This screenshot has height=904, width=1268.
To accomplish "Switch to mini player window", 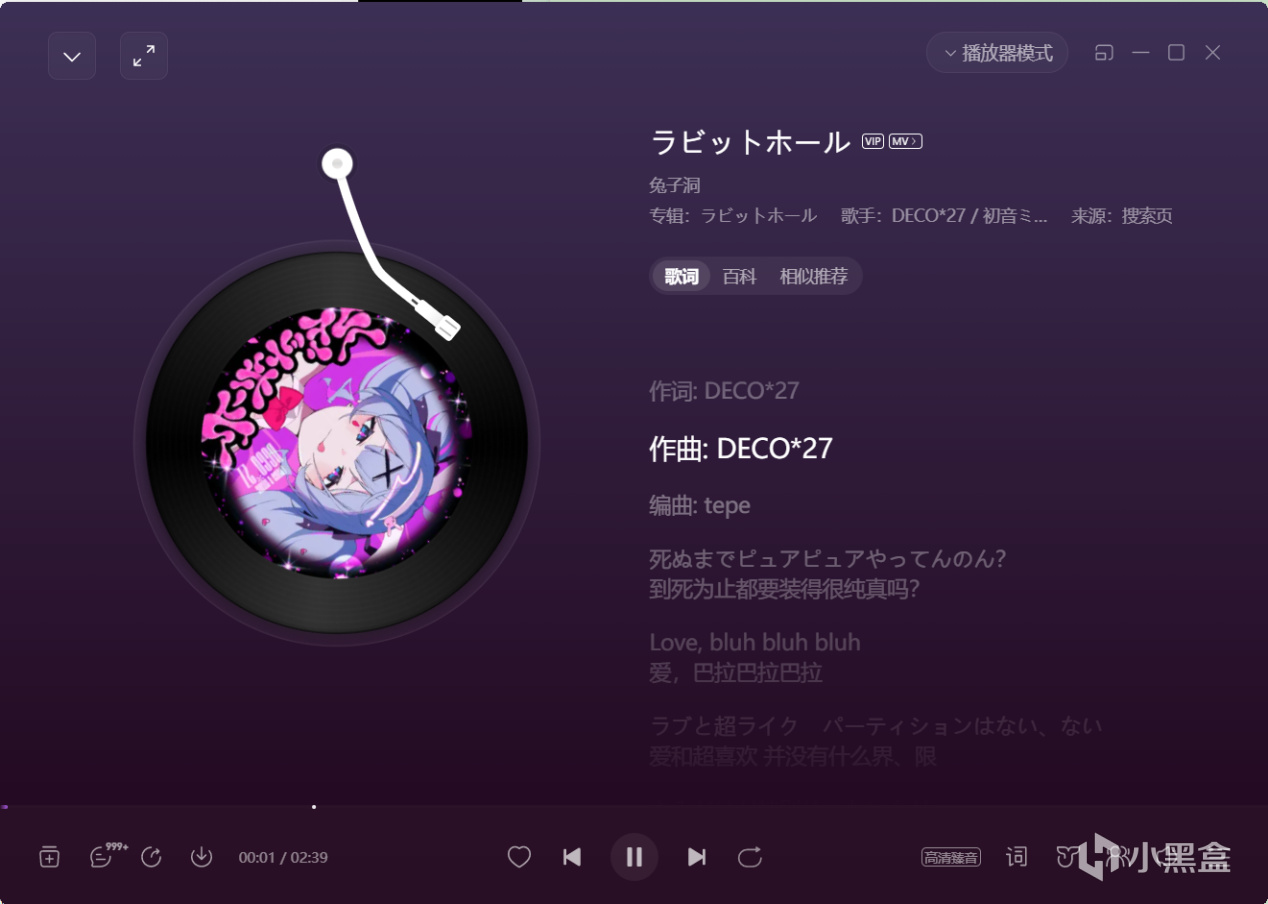I will (1104, 53).
